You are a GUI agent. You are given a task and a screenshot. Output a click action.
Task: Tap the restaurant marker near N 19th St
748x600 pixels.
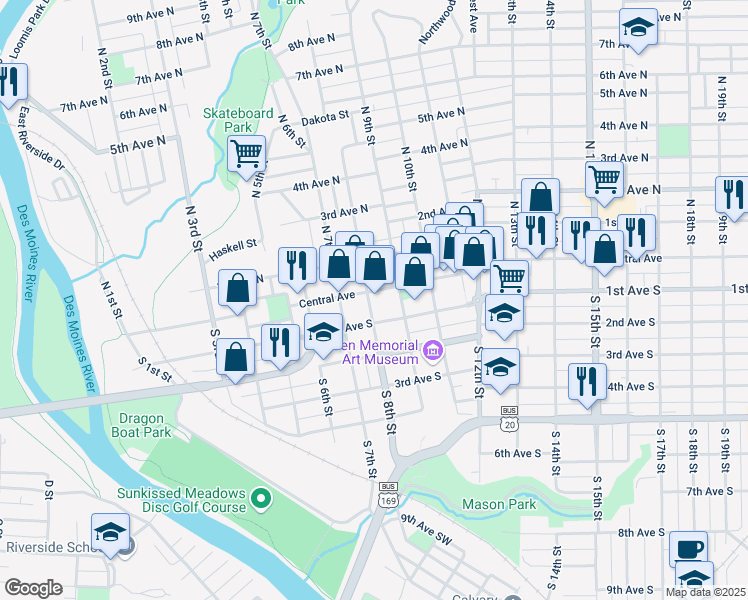point(733,194)
